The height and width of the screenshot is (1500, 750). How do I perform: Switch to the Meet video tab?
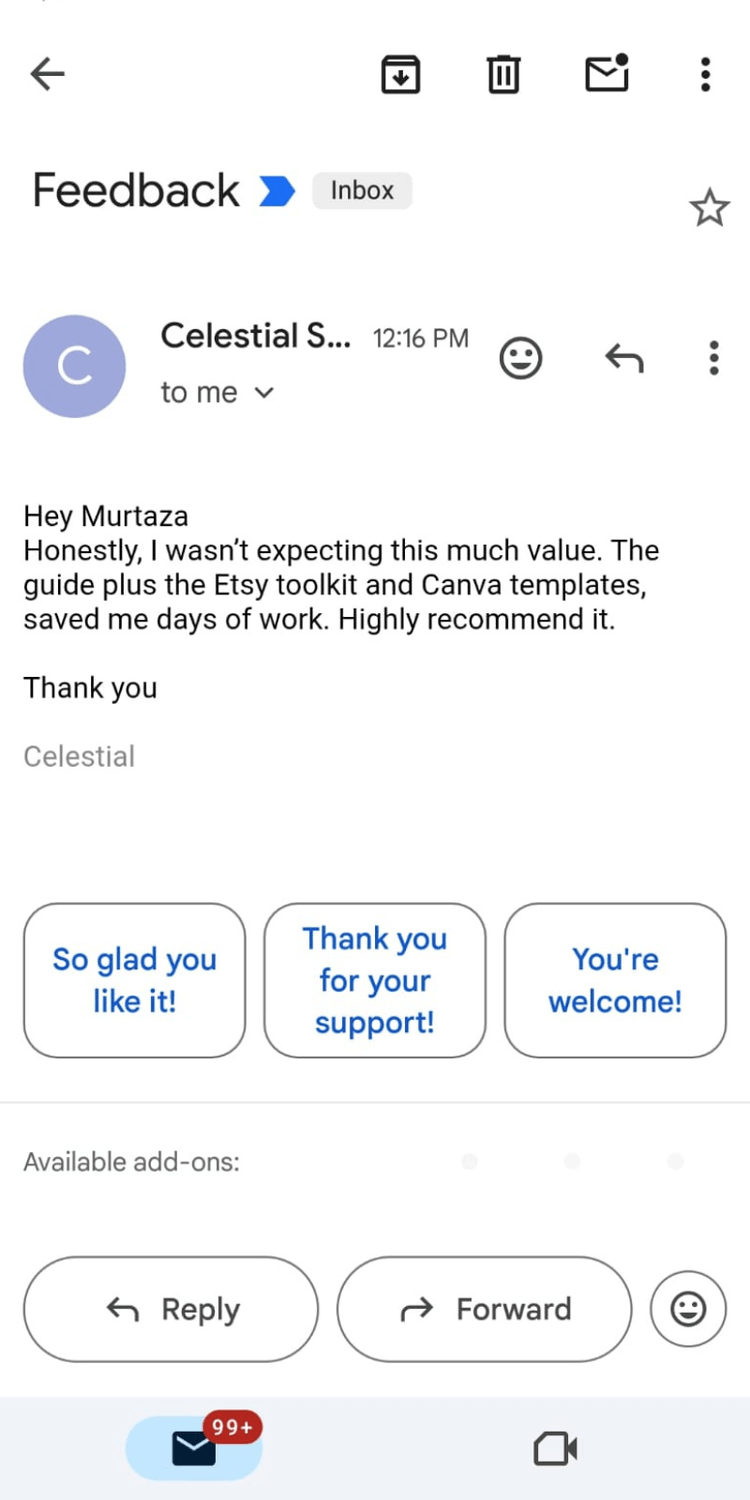555,1448
